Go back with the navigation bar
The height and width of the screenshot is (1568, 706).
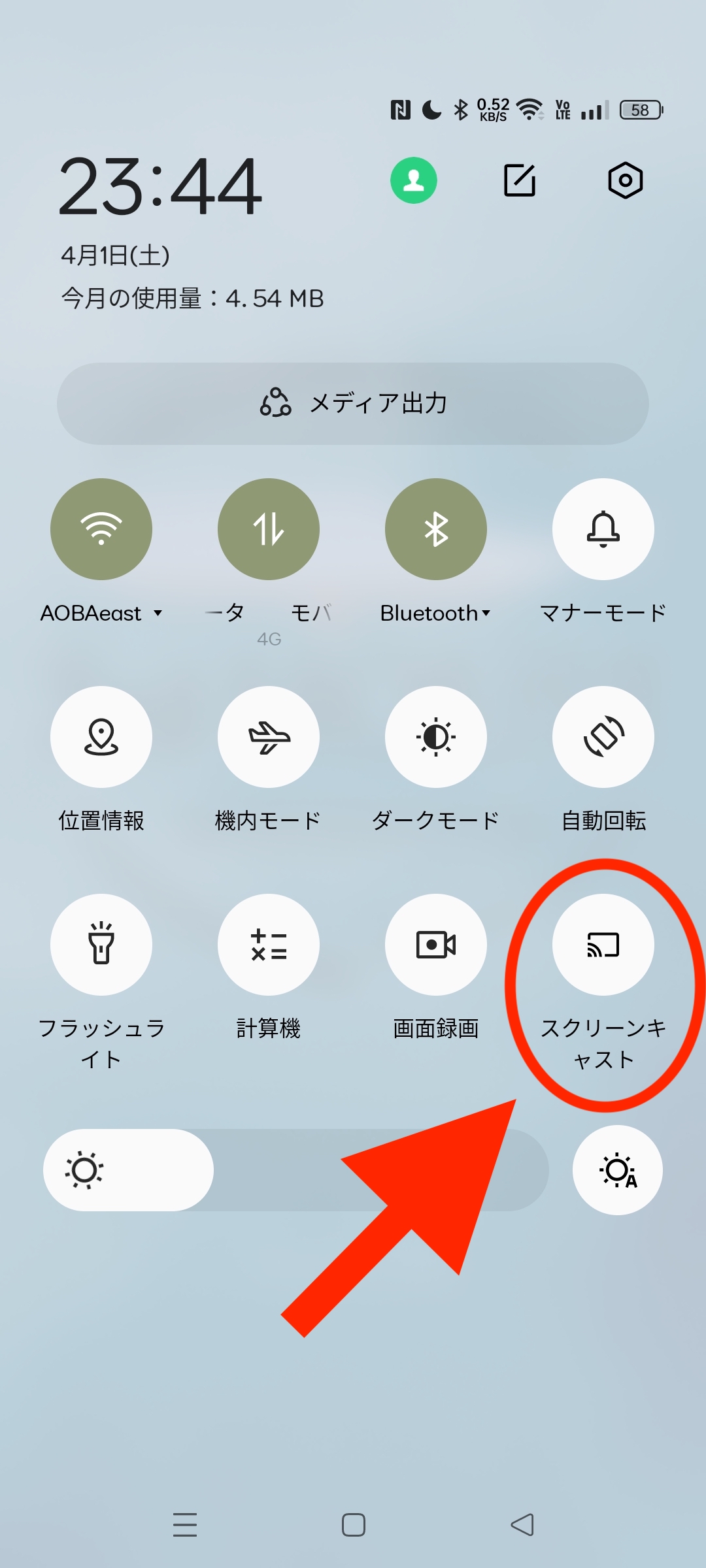click(x=522, y=1525)
